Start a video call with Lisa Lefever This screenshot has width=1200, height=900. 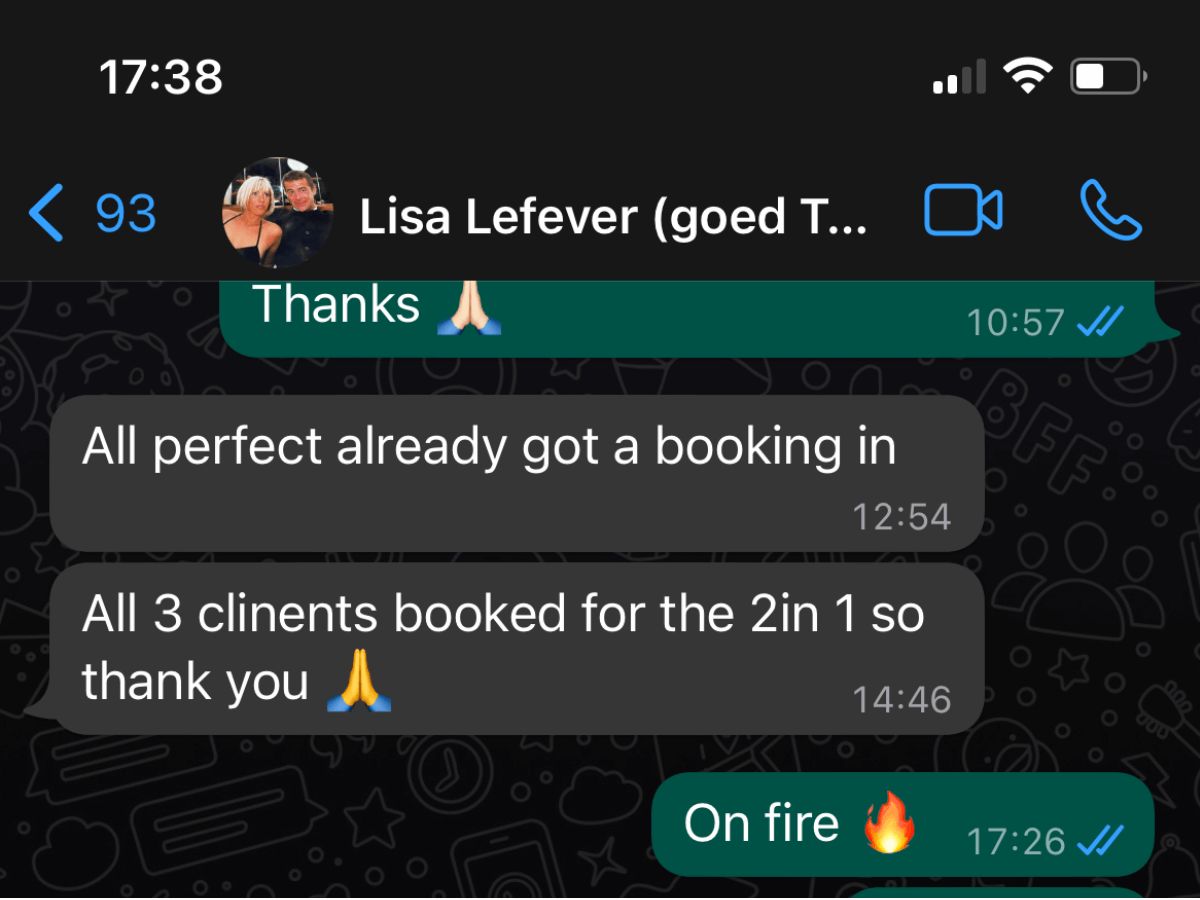[962, 212]
